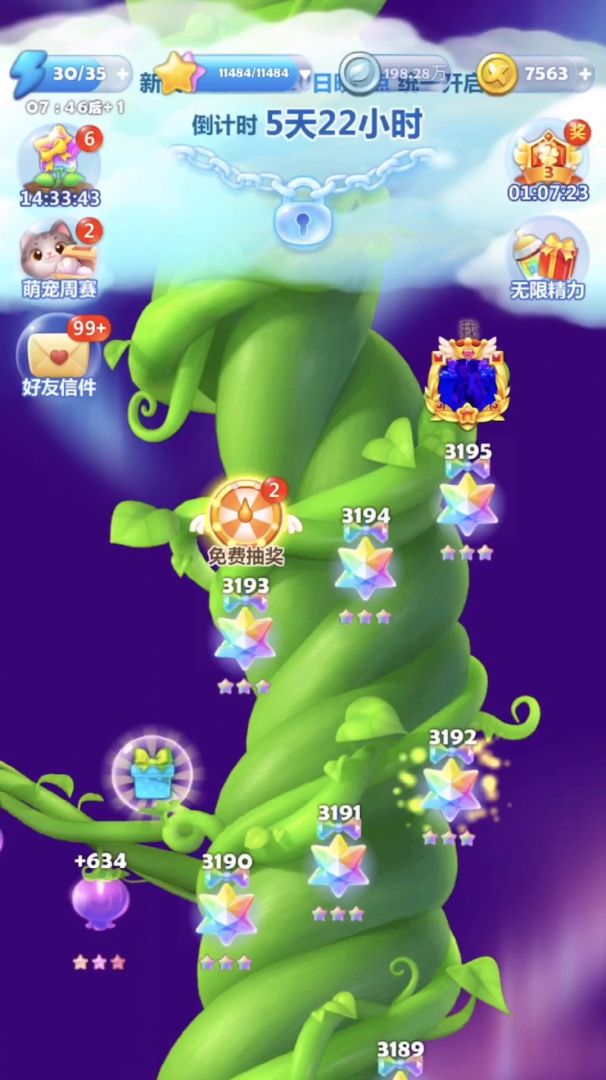606x1080 pixels.
Task: Select level 3193
Action: coord(244,638)
